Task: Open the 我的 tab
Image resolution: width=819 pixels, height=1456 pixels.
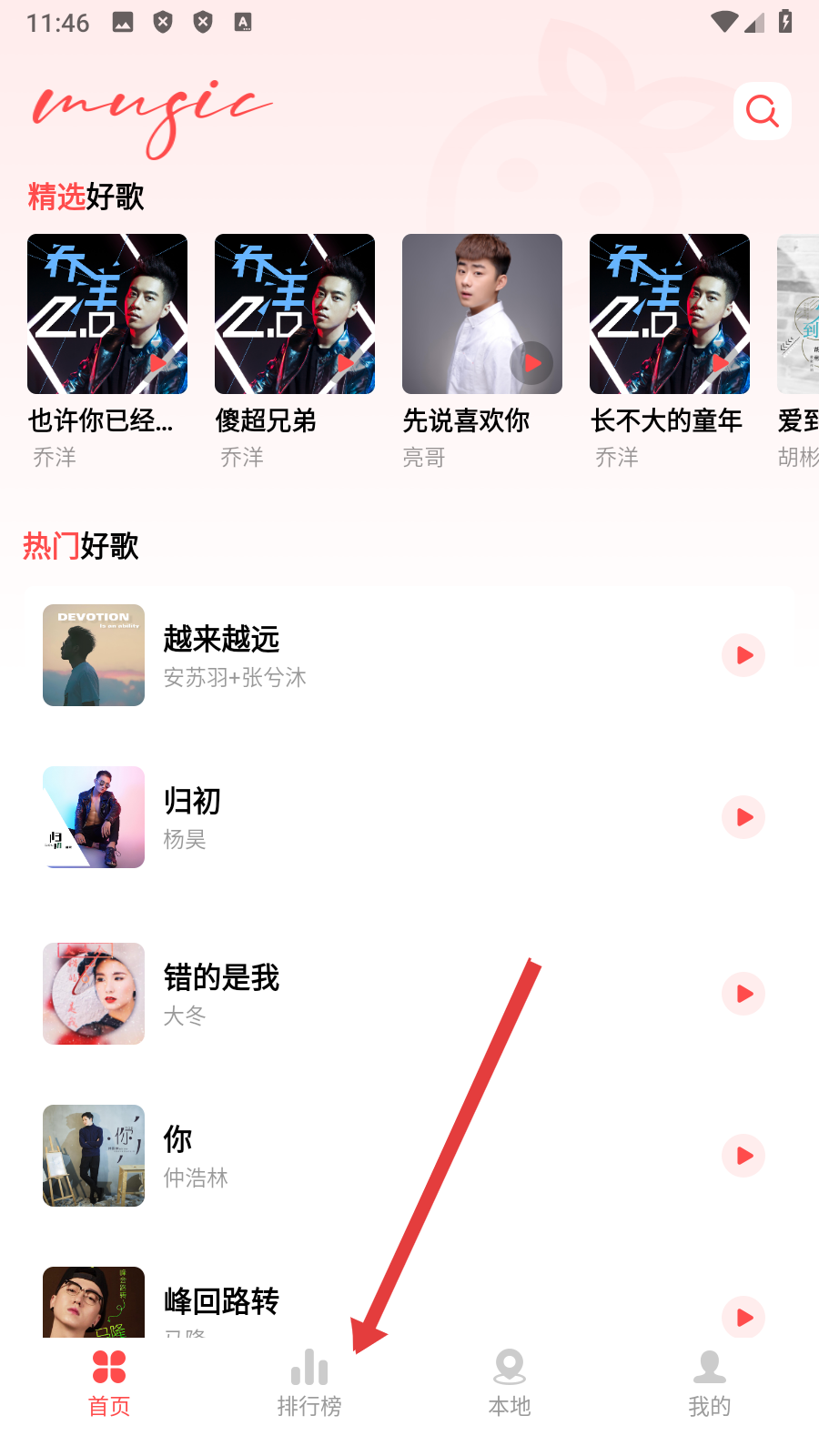Action: click(x=710, y=1382)
